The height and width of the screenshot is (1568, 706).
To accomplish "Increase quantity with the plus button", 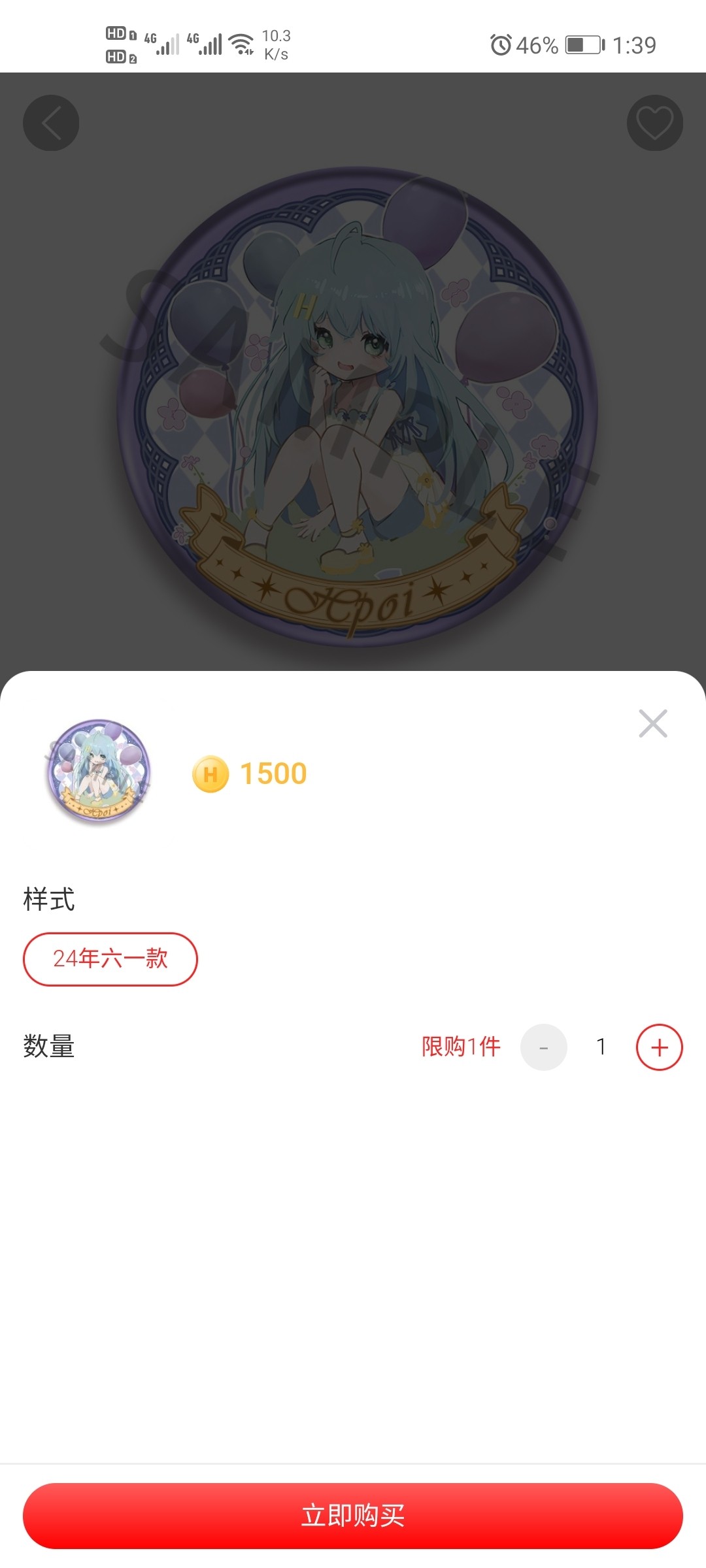I will pos(659,1047).
